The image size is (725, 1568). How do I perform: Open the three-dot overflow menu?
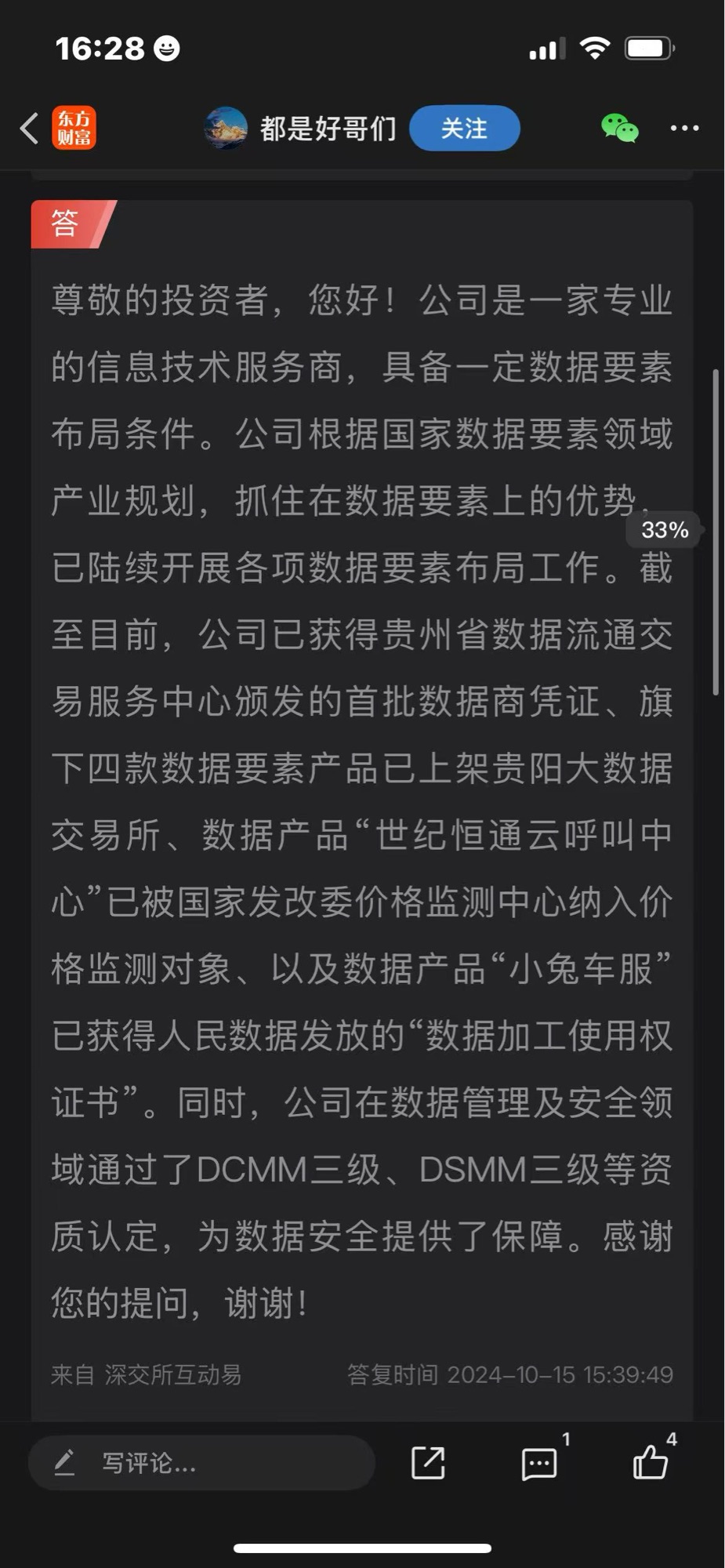click(x=684, y=129)
